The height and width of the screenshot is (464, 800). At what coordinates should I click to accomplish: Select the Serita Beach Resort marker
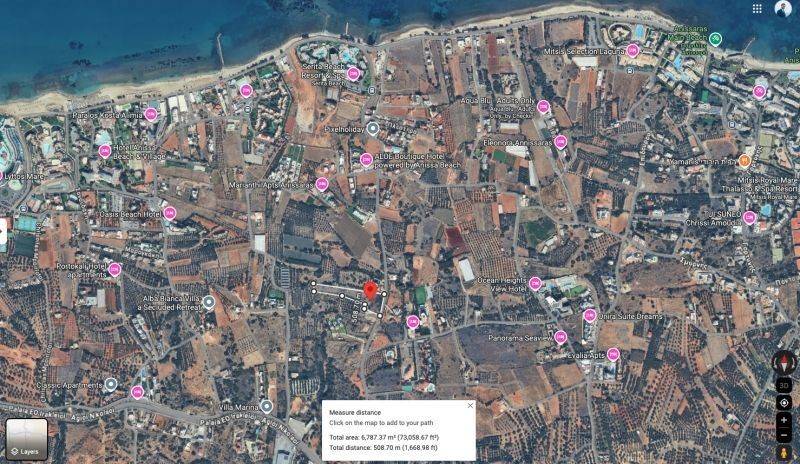(352, 75)
